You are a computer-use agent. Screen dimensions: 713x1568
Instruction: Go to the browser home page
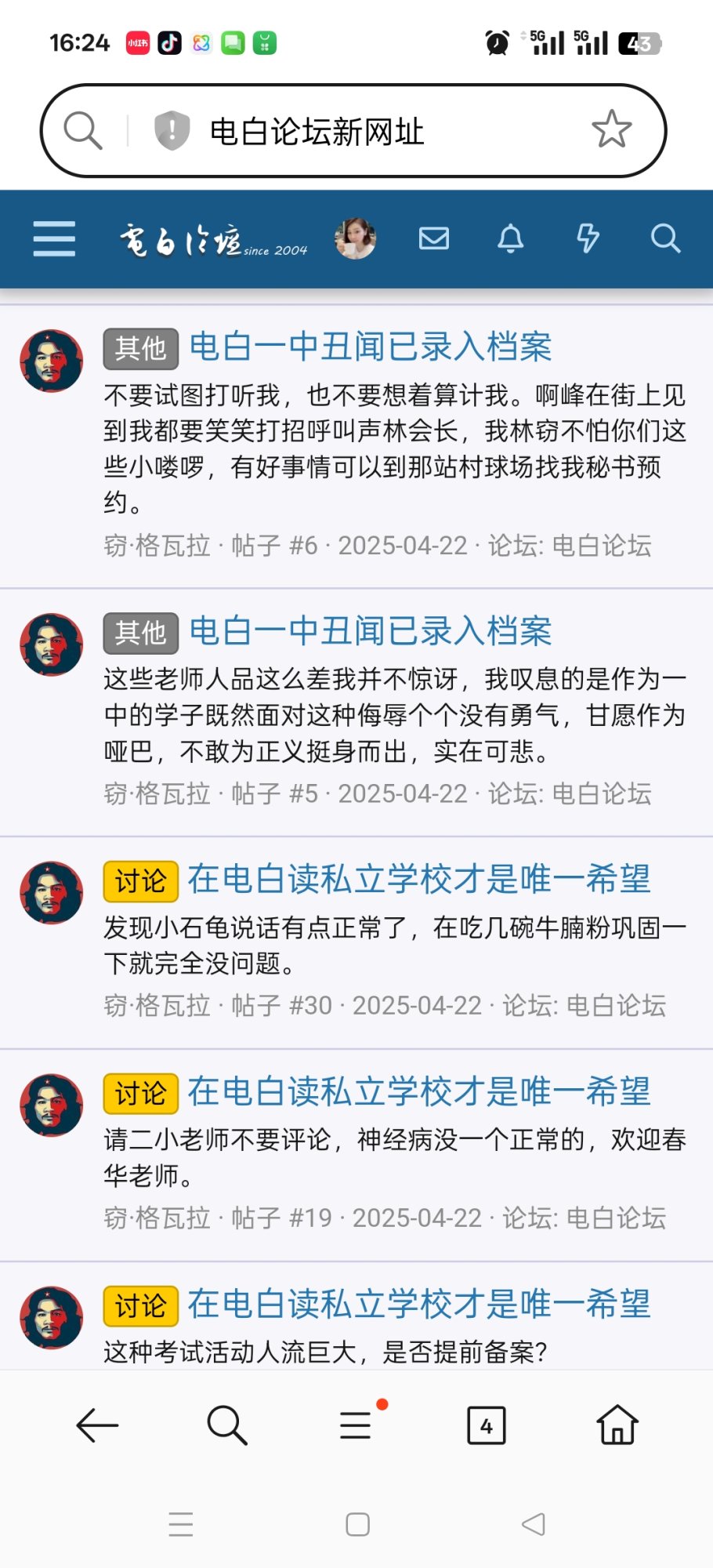[617, 1425]
